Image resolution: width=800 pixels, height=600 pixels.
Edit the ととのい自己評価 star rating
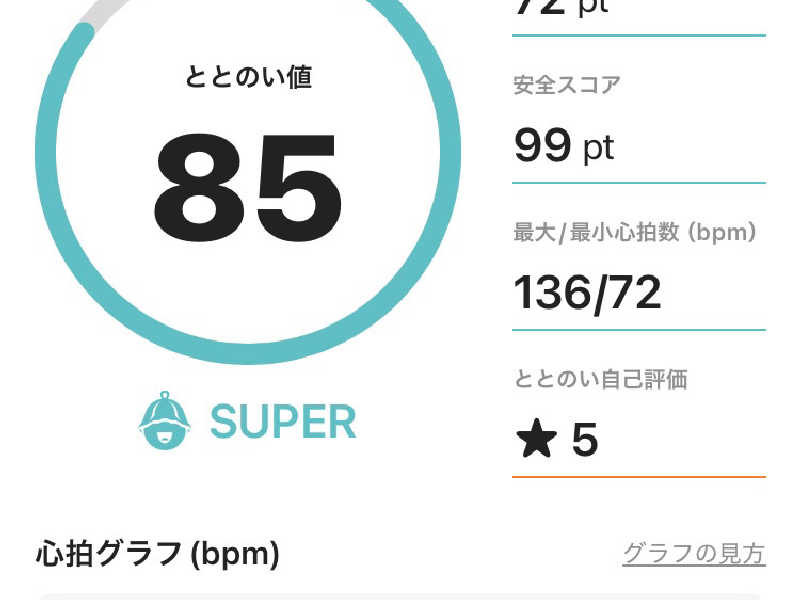click(x=558, y=440)
